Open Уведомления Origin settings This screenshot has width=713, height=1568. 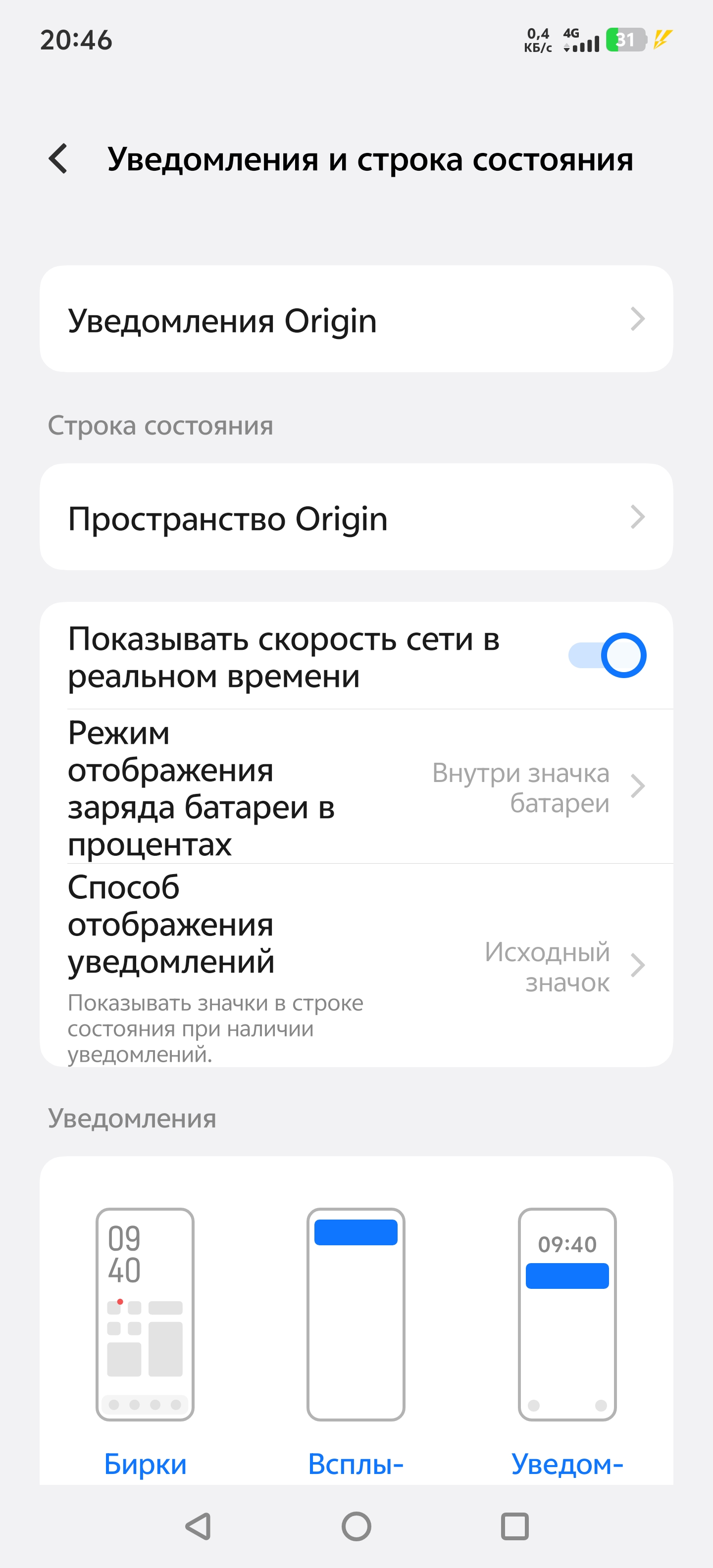356,319
